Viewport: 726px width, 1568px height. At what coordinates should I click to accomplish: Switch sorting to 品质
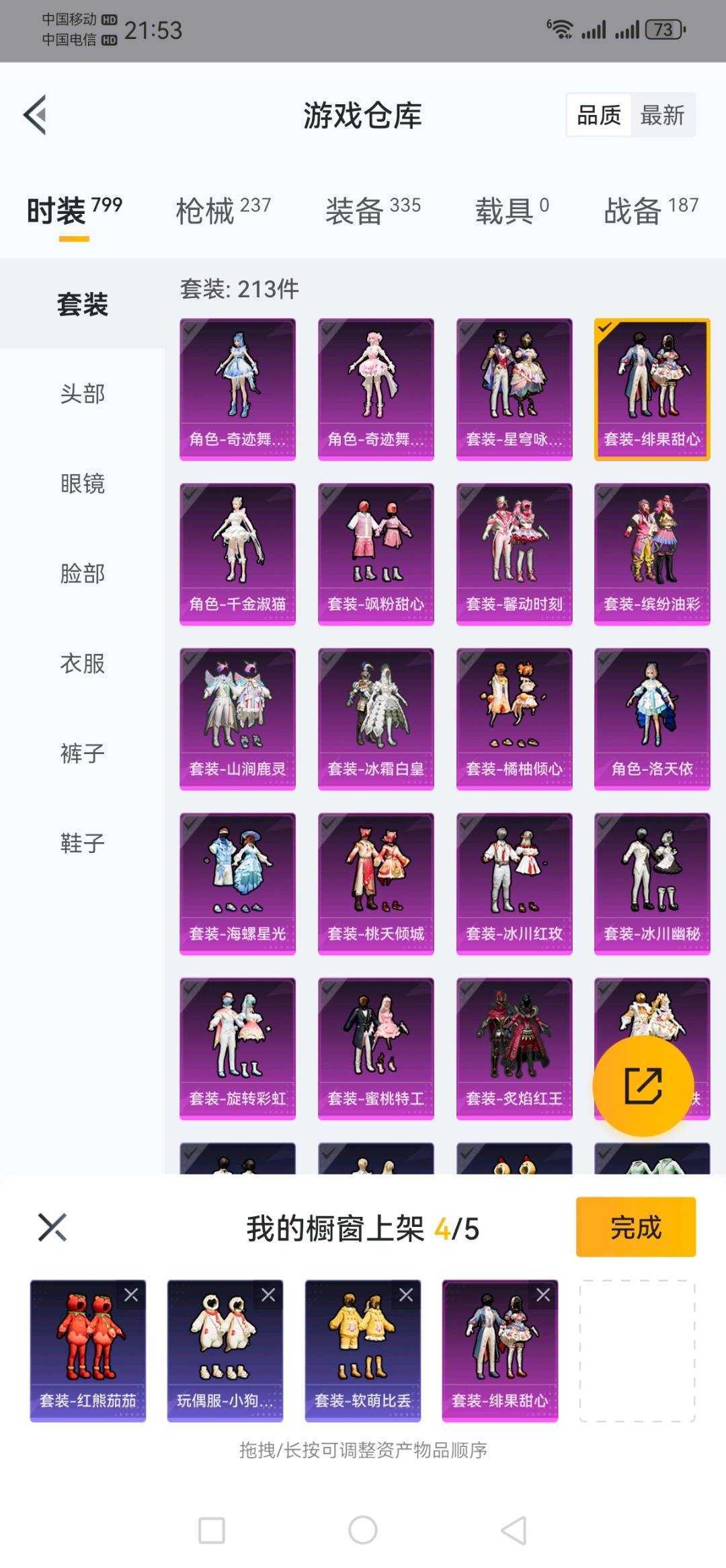click(x=600, y=116)
